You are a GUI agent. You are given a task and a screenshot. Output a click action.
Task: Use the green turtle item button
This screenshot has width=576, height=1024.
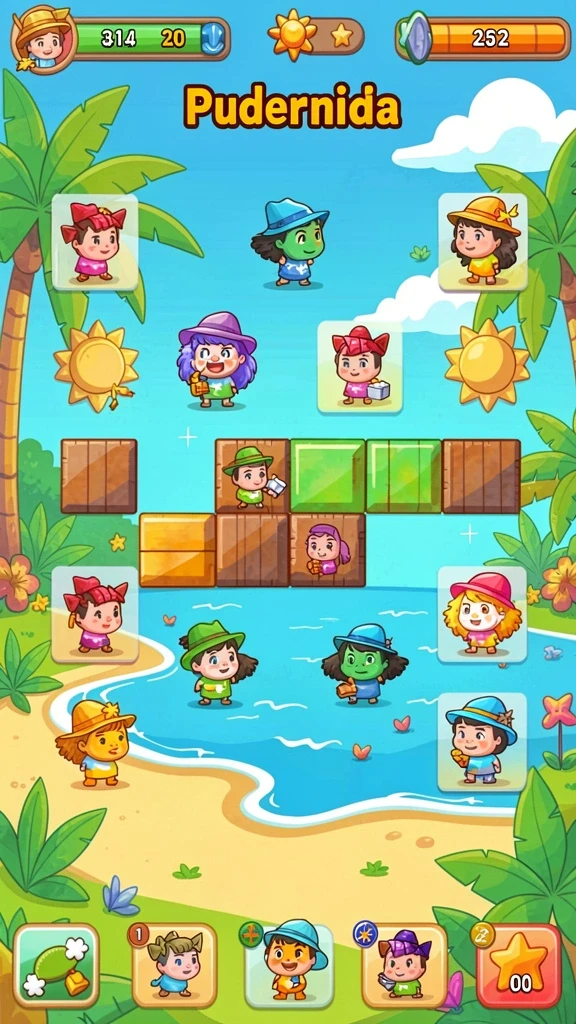[x=56, y=965]
